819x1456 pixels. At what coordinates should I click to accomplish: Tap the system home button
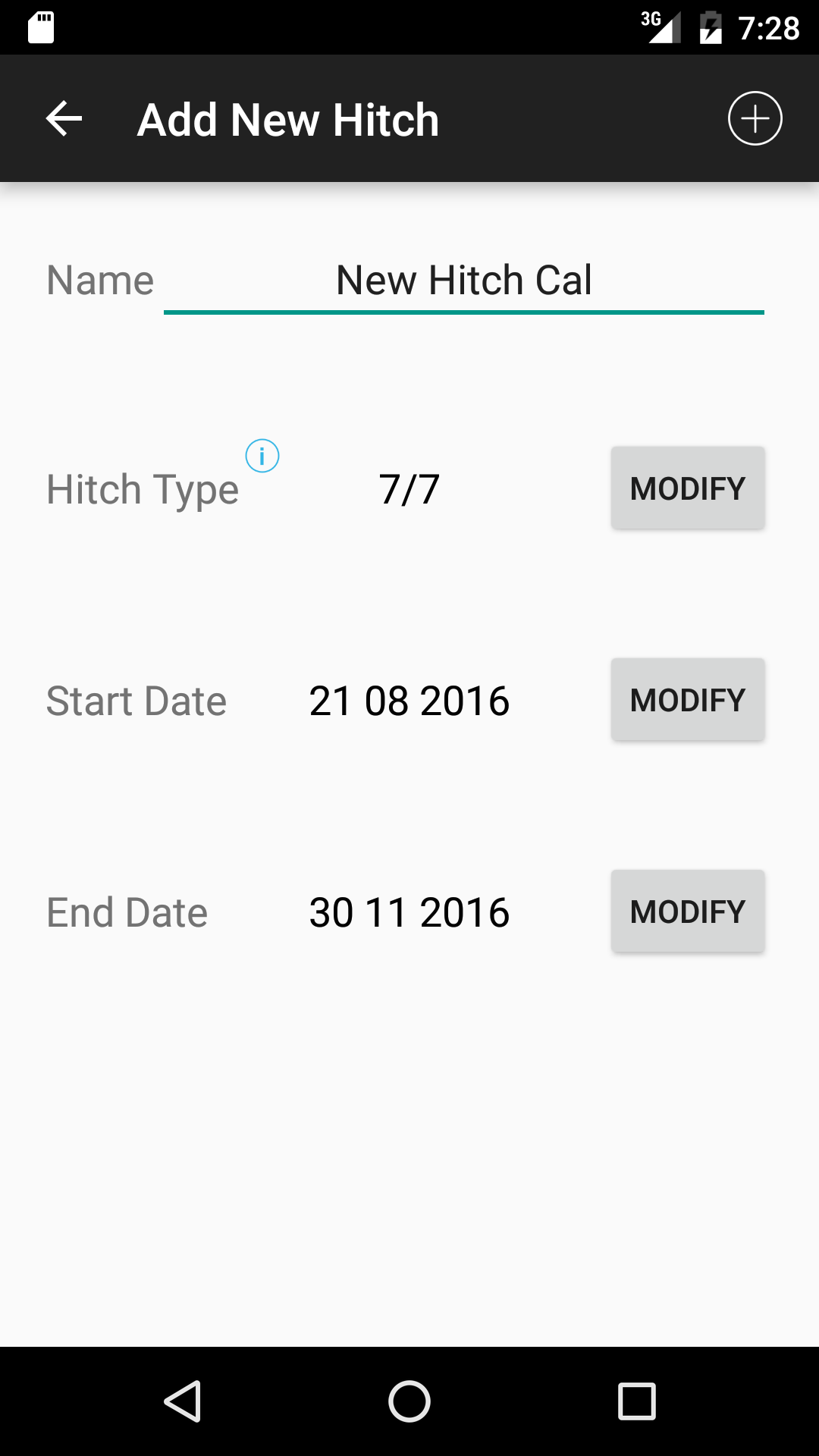click(x=409, y=1401)
